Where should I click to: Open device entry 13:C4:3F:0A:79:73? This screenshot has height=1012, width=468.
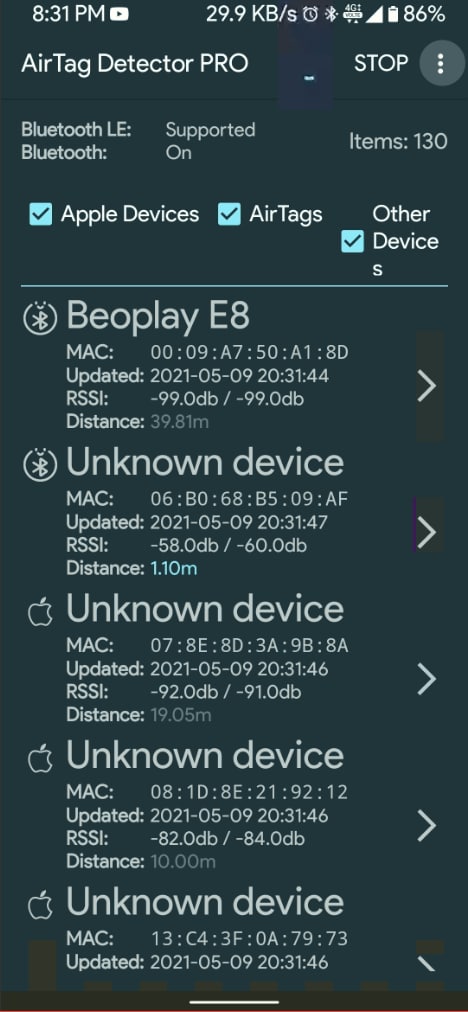(x=234, y=929)
